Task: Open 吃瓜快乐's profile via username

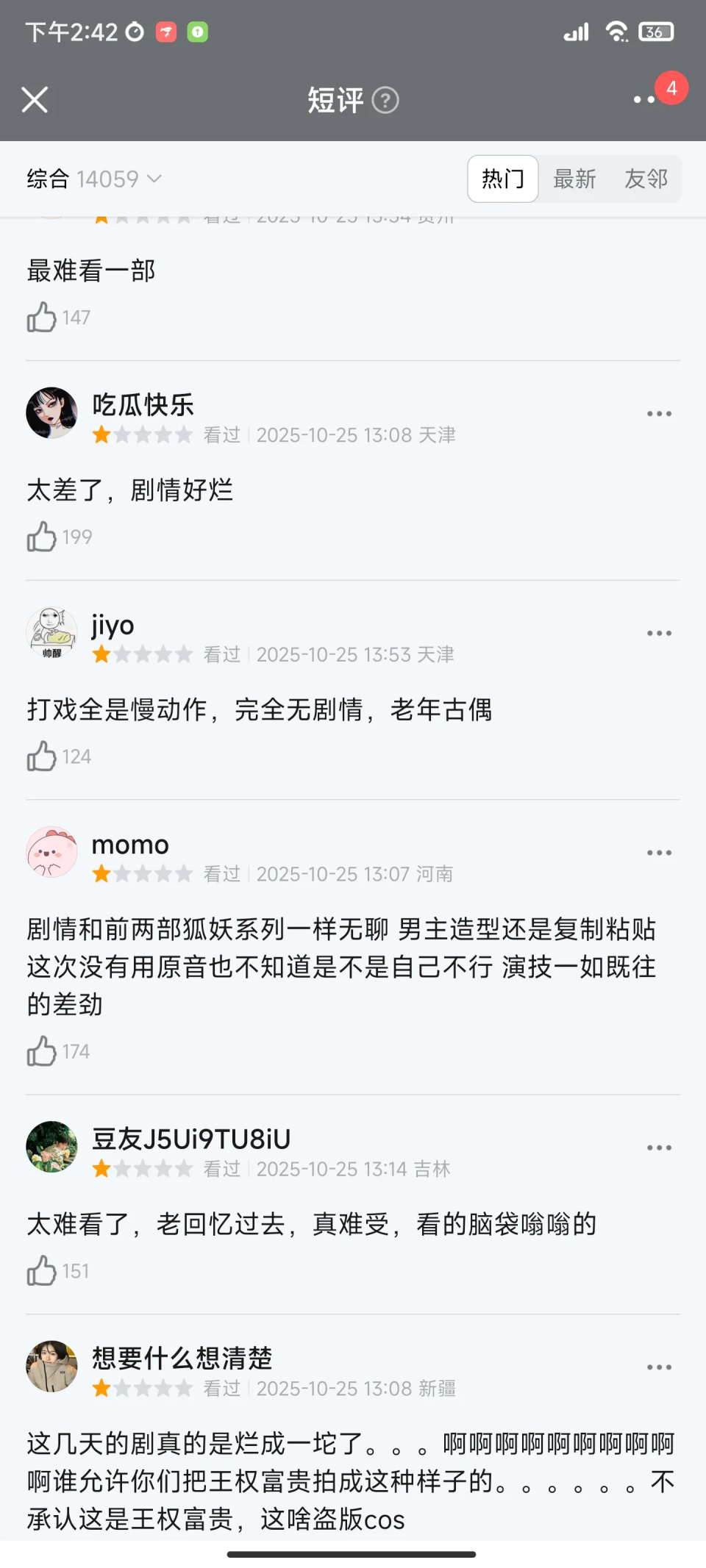Action: [141, 405]
